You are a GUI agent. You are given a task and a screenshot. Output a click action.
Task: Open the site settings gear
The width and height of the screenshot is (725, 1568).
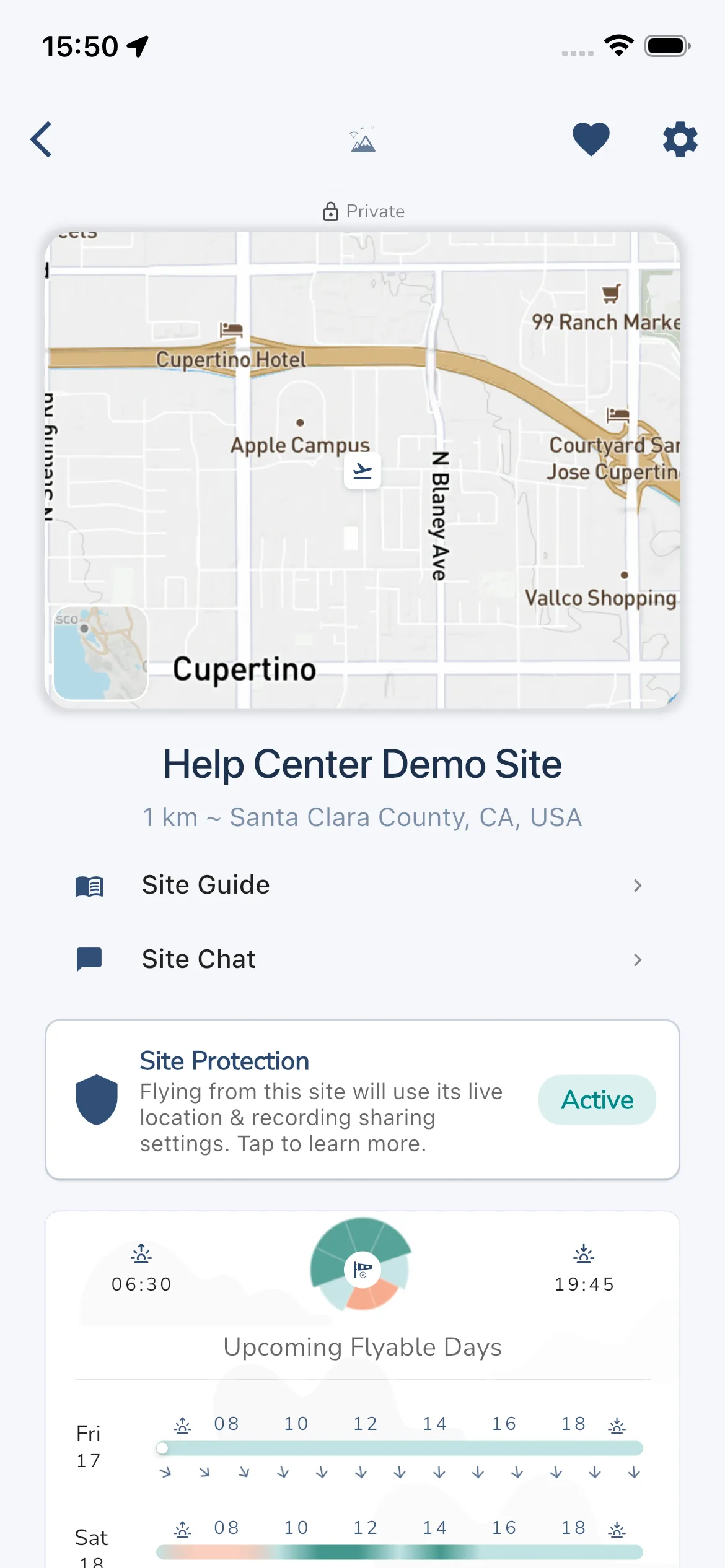[x=680, y=139]
